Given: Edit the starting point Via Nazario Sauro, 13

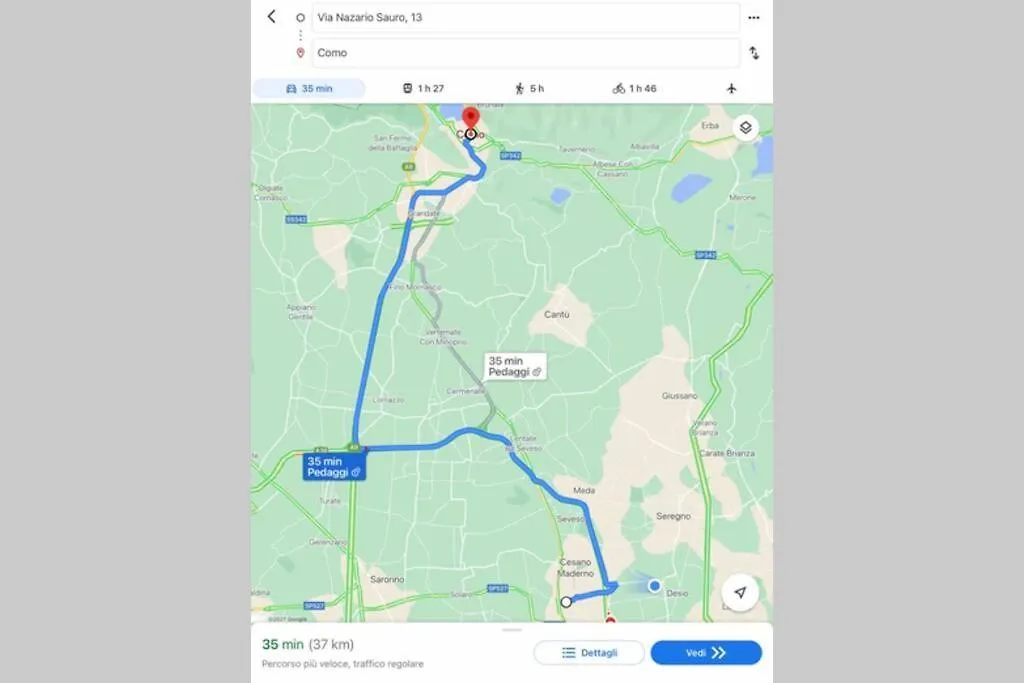Looking at the screenshot, I should 525,18.
